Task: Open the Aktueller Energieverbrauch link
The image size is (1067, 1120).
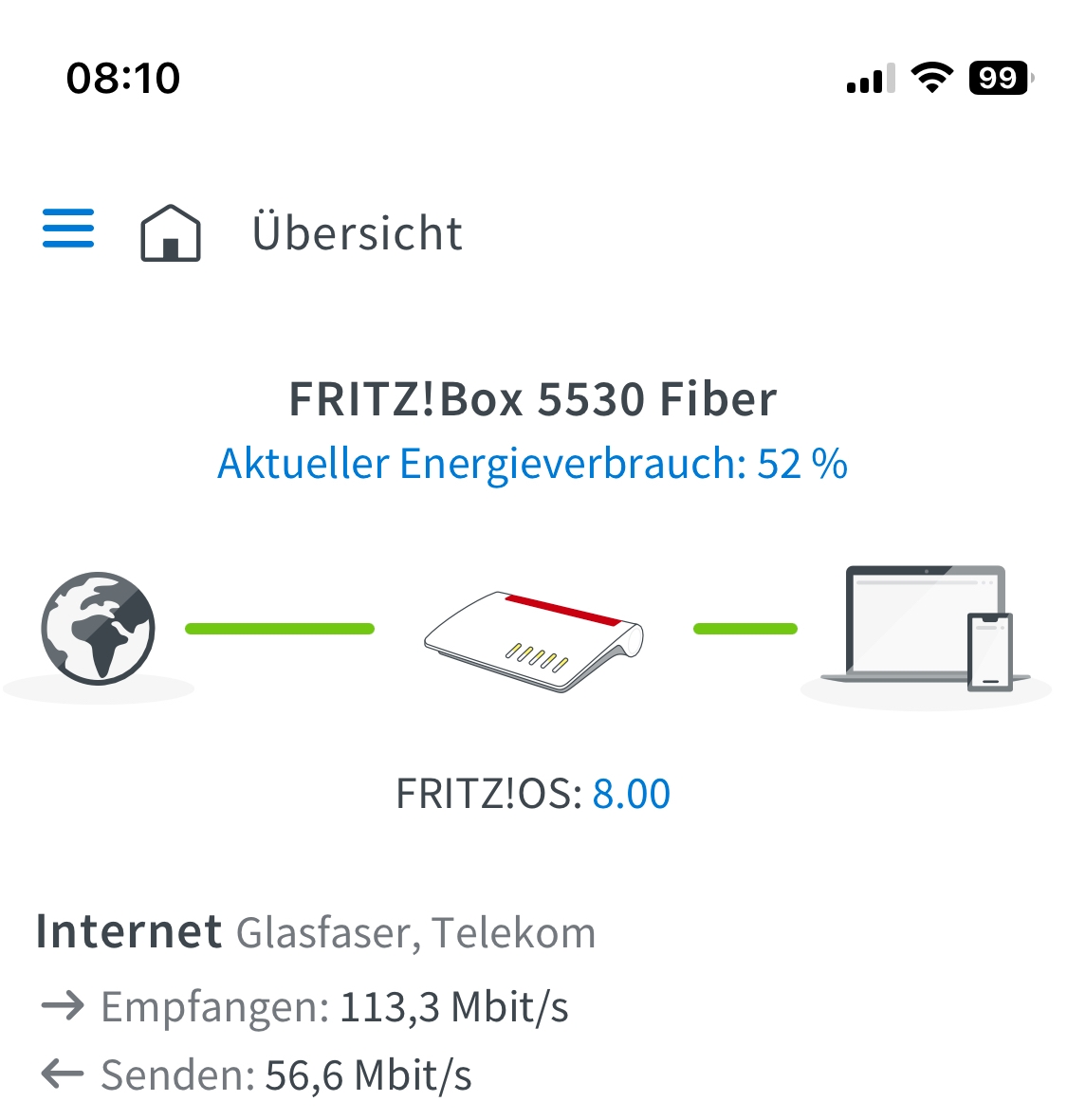Action: click(532, 464)
